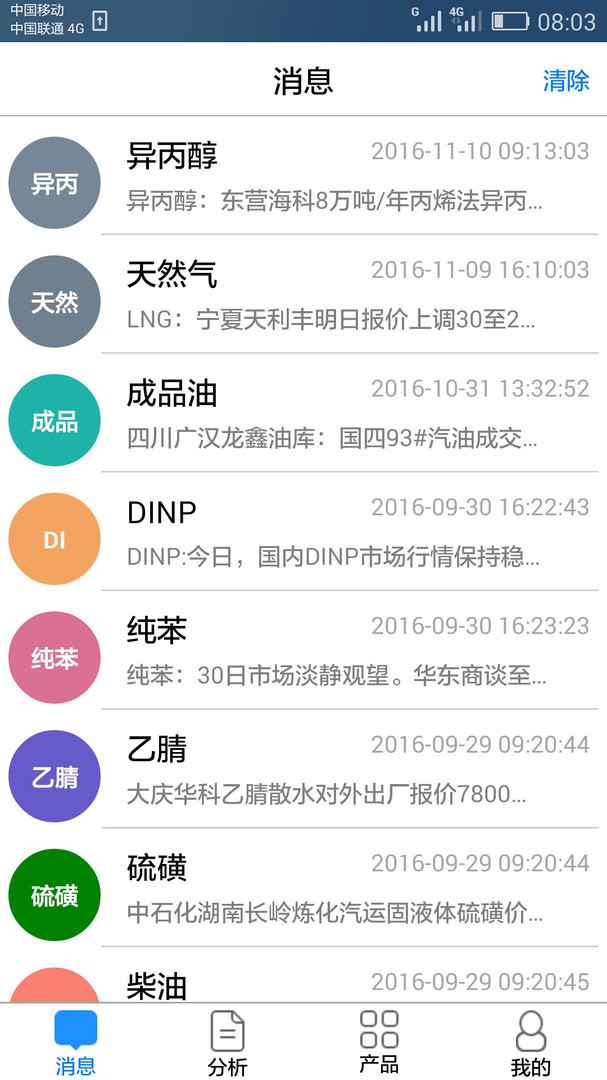This screenshot has height=1080, width=607.
Task: Open the 柴油 message
Action: pyautogui.click(x=335, y=983)
